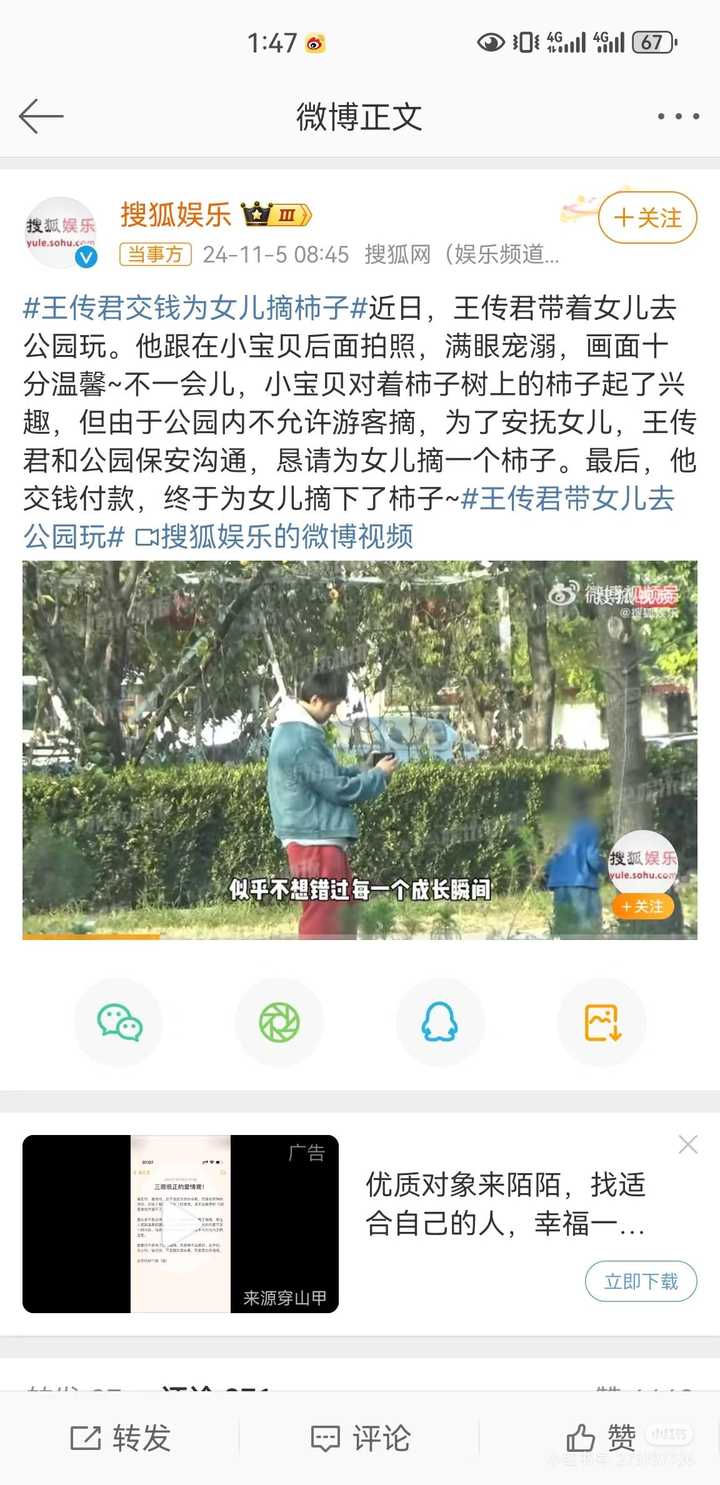Share the post to QQ
The height and width of the screenshot is (1485, 720).
point(439,1022)
